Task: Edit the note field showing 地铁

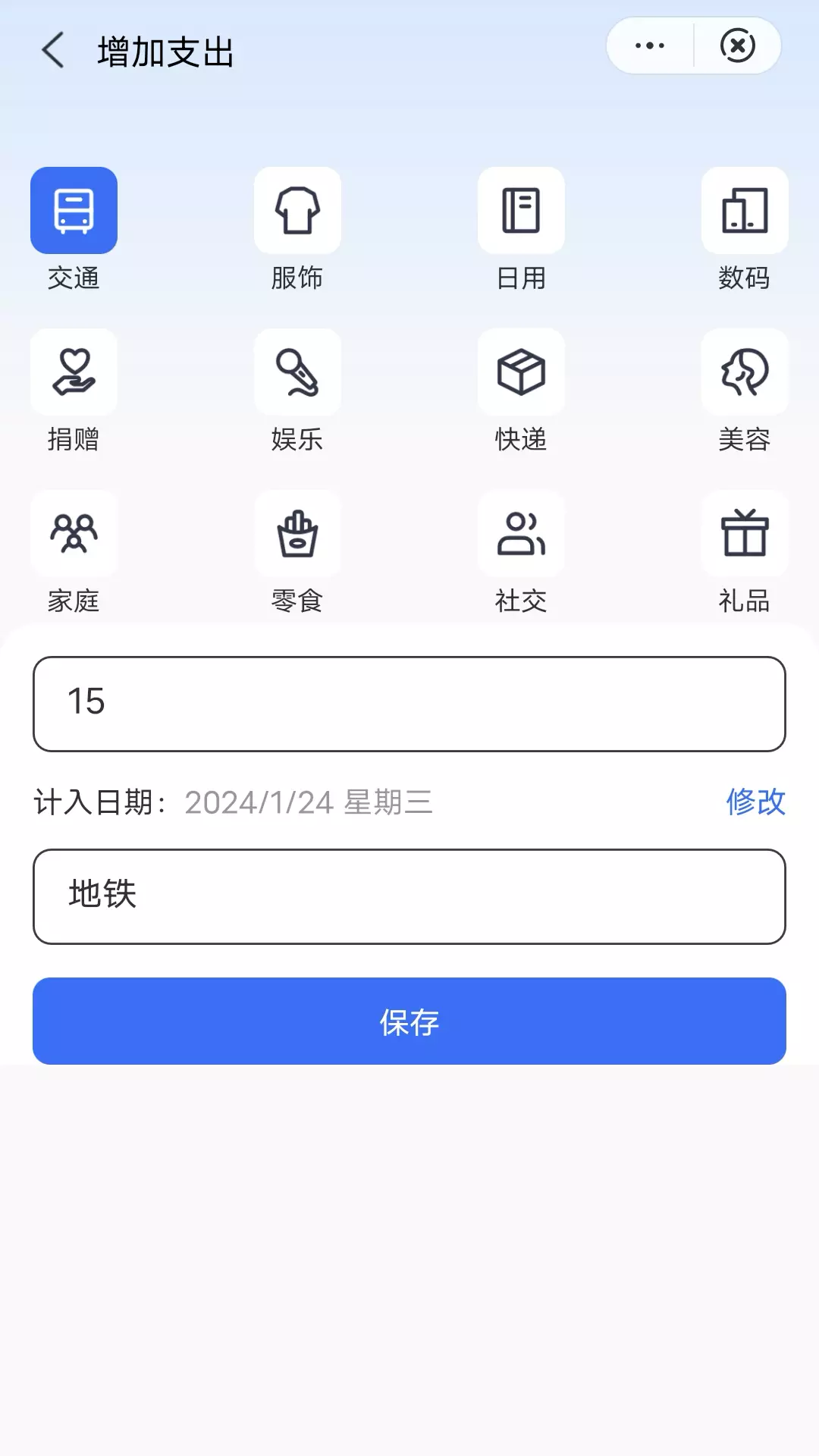Action: [x=409, y=896]
